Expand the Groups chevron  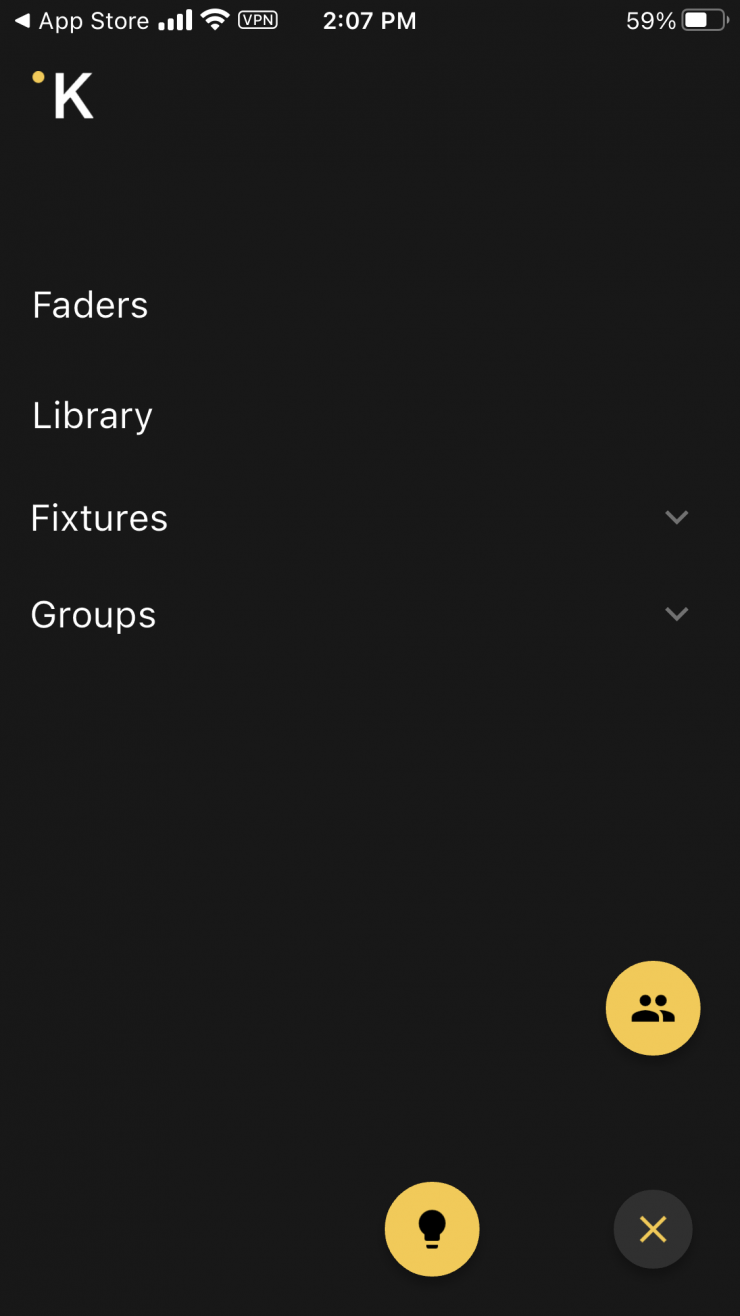click(677, 614)
